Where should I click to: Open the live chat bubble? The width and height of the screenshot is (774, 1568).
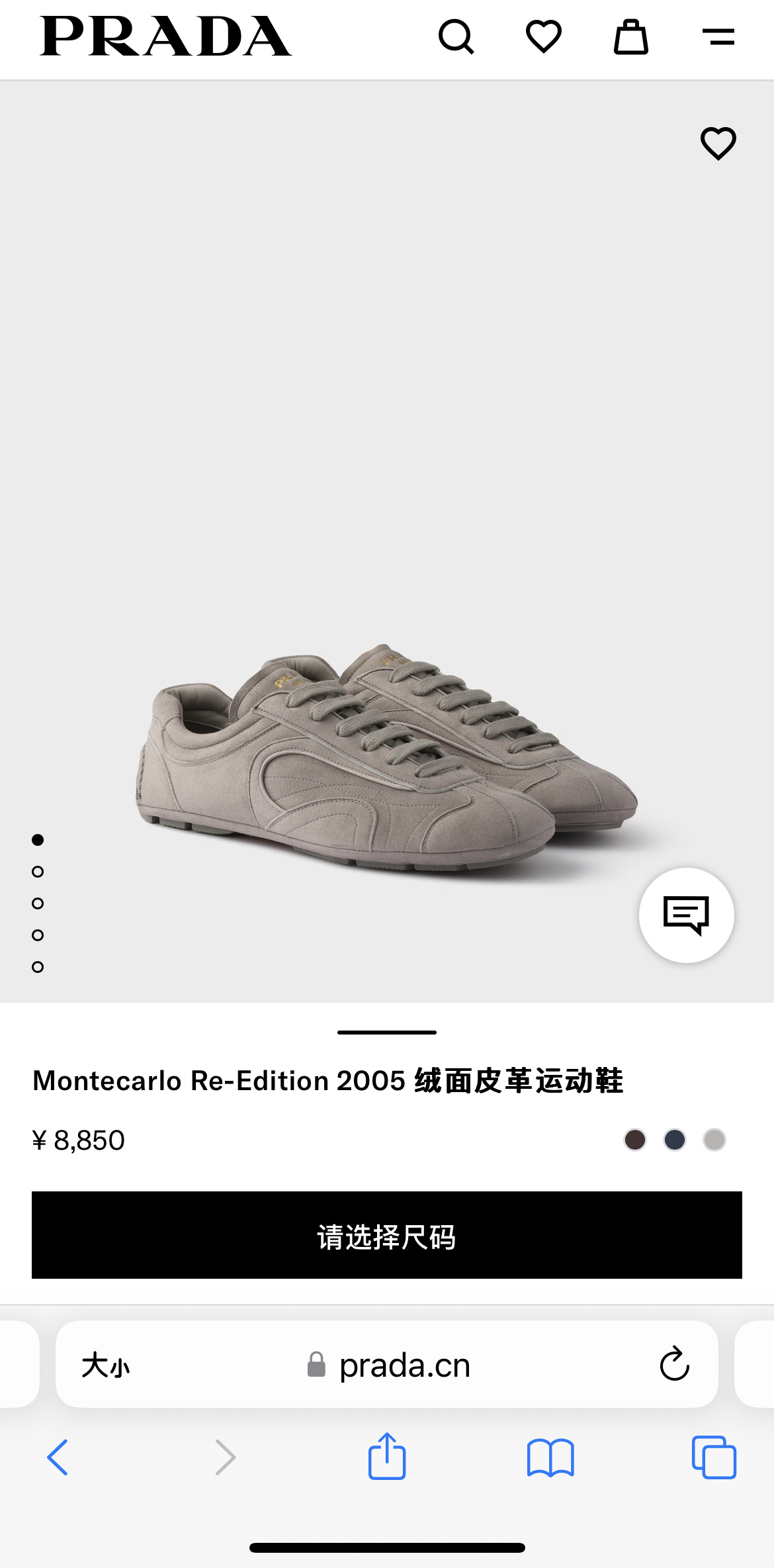pyautogui.click(x=686, y=915)
